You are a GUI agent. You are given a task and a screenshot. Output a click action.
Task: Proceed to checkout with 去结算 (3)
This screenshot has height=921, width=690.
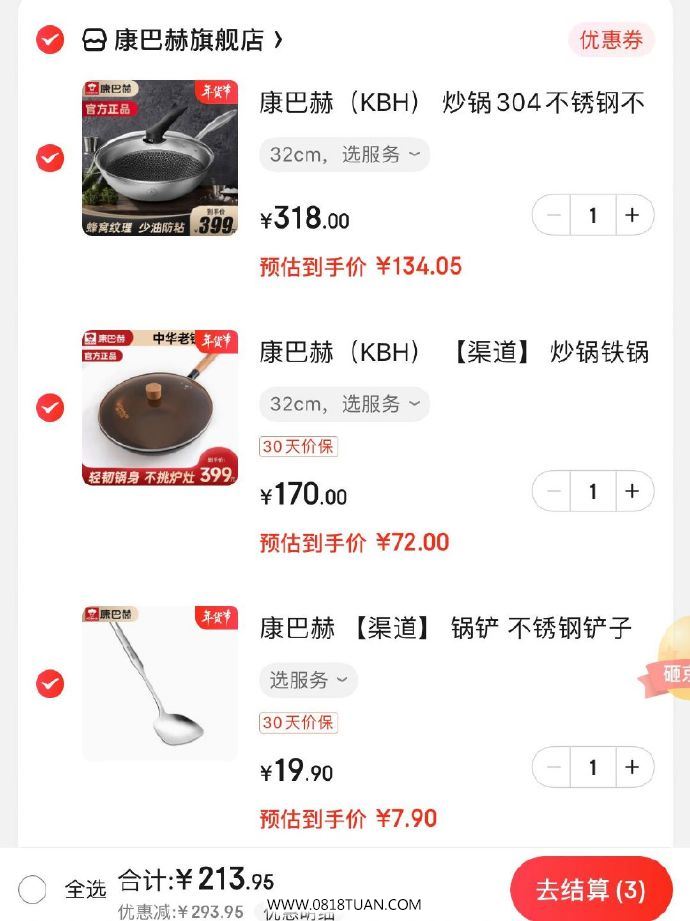(590, 889)
